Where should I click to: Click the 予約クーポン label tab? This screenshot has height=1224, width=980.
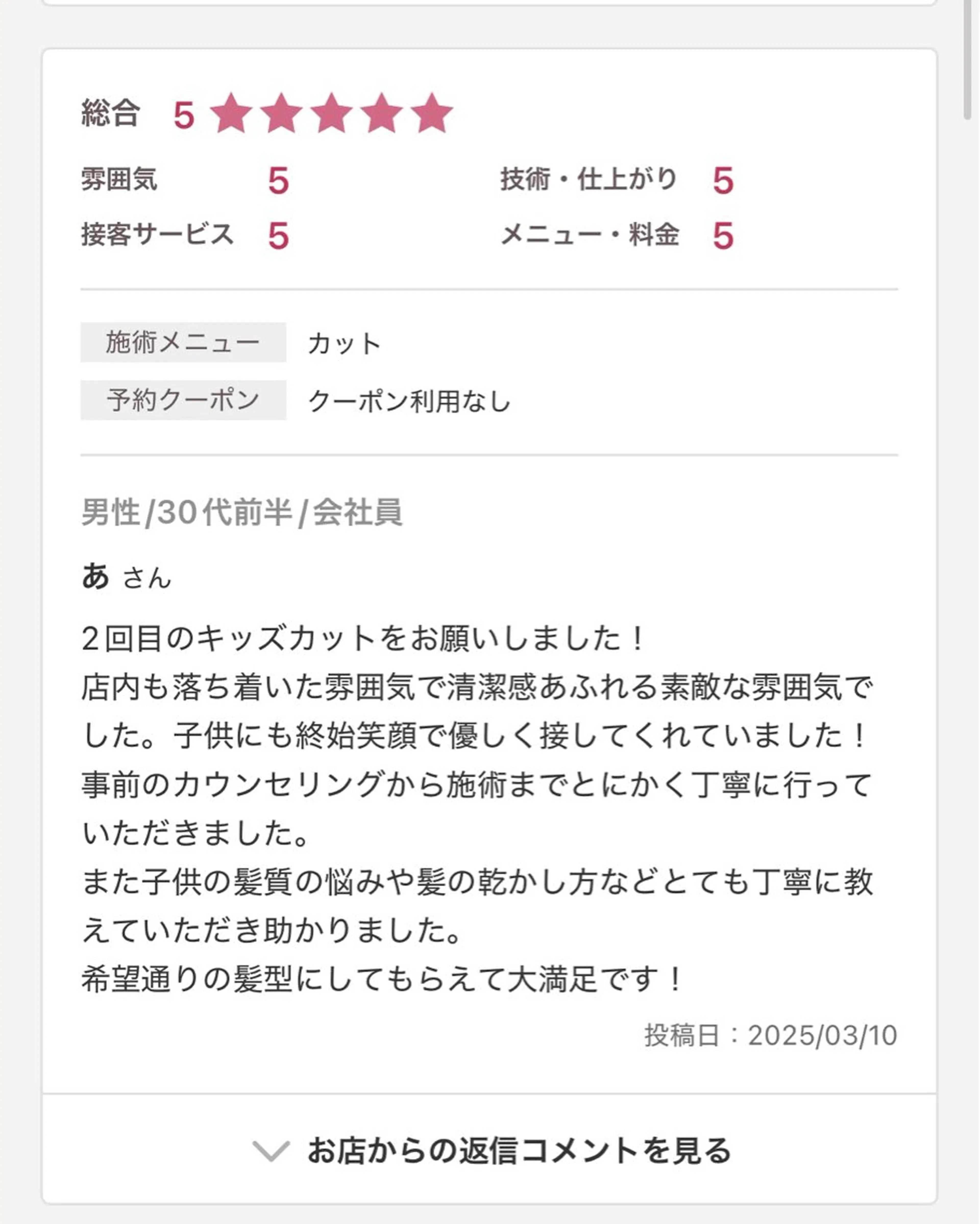pos(184,400)
